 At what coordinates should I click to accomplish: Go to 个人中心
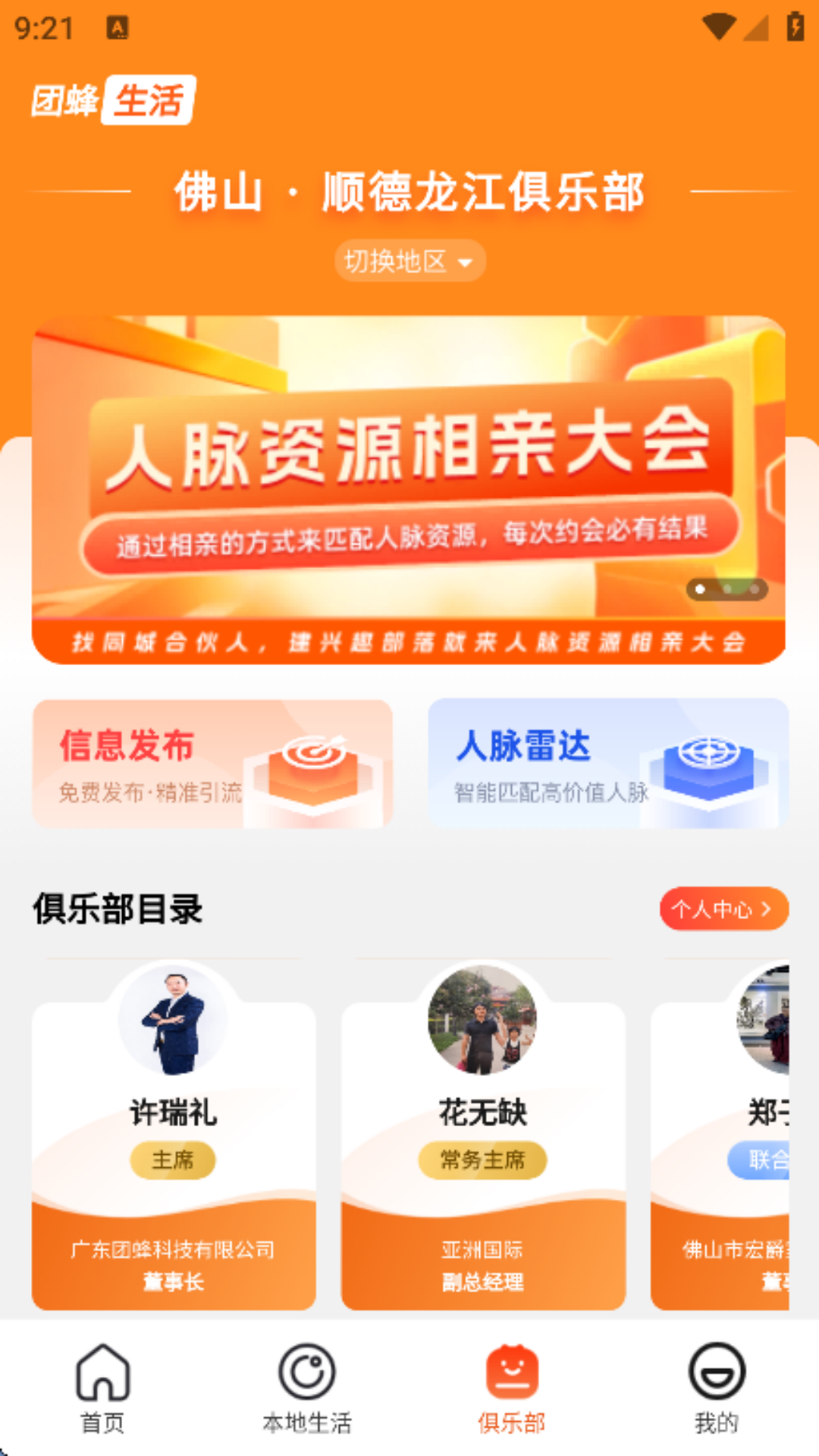point(723,908)
